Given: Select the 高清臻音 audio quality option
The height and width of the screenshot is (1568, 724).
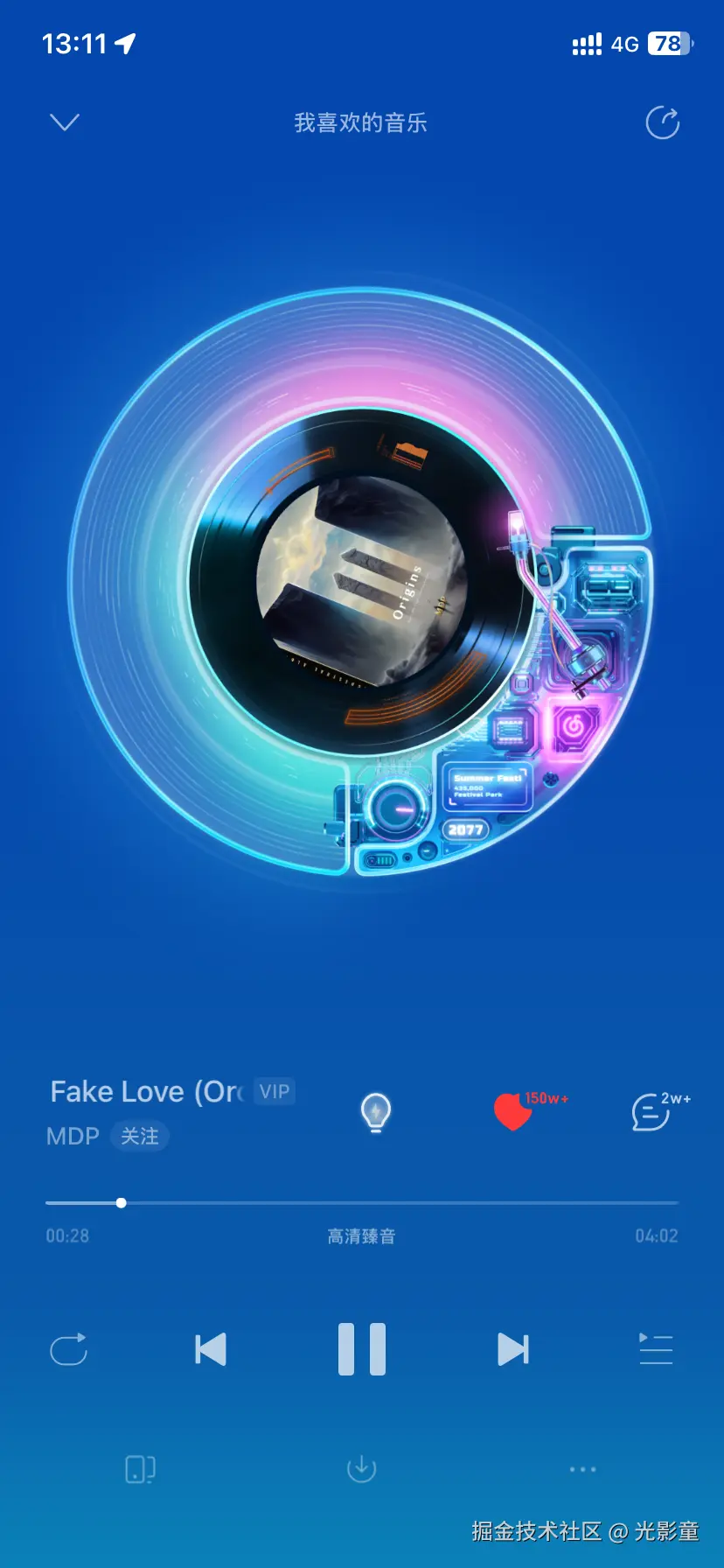Looking at the screenshot, I should pos(362,1236).
